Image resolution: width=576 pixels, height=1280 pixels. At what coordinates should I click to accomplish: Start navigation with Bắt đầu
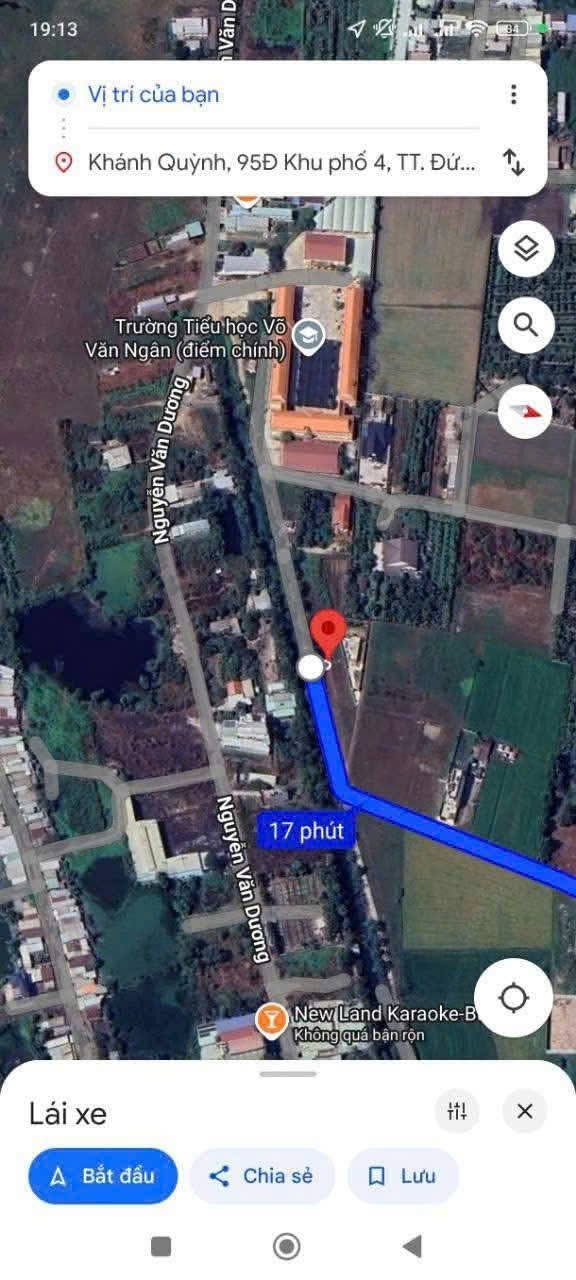point(103,1176)
